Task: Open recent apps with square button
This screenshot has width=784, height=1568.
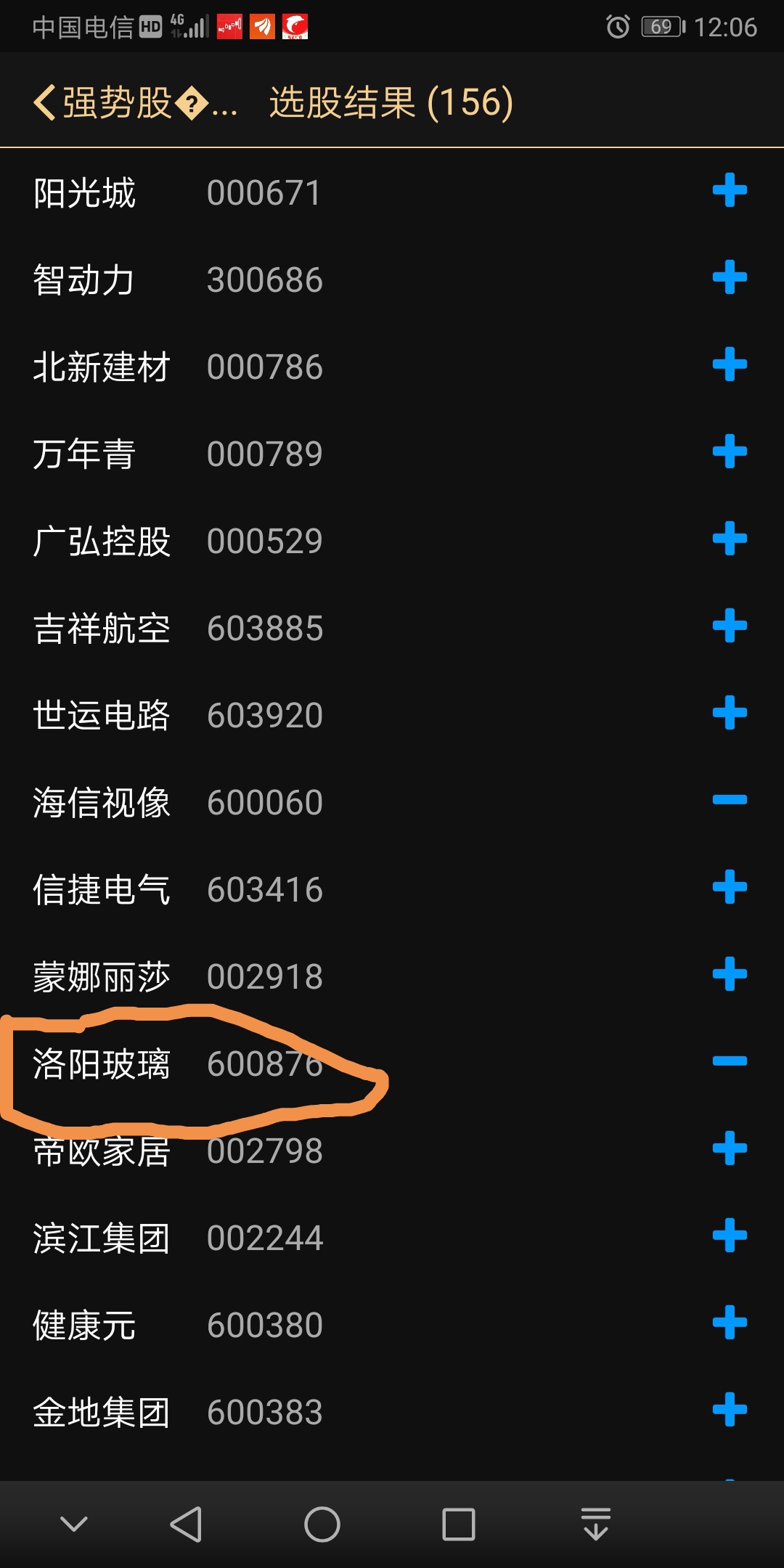Action: [x=458, y=1524]
